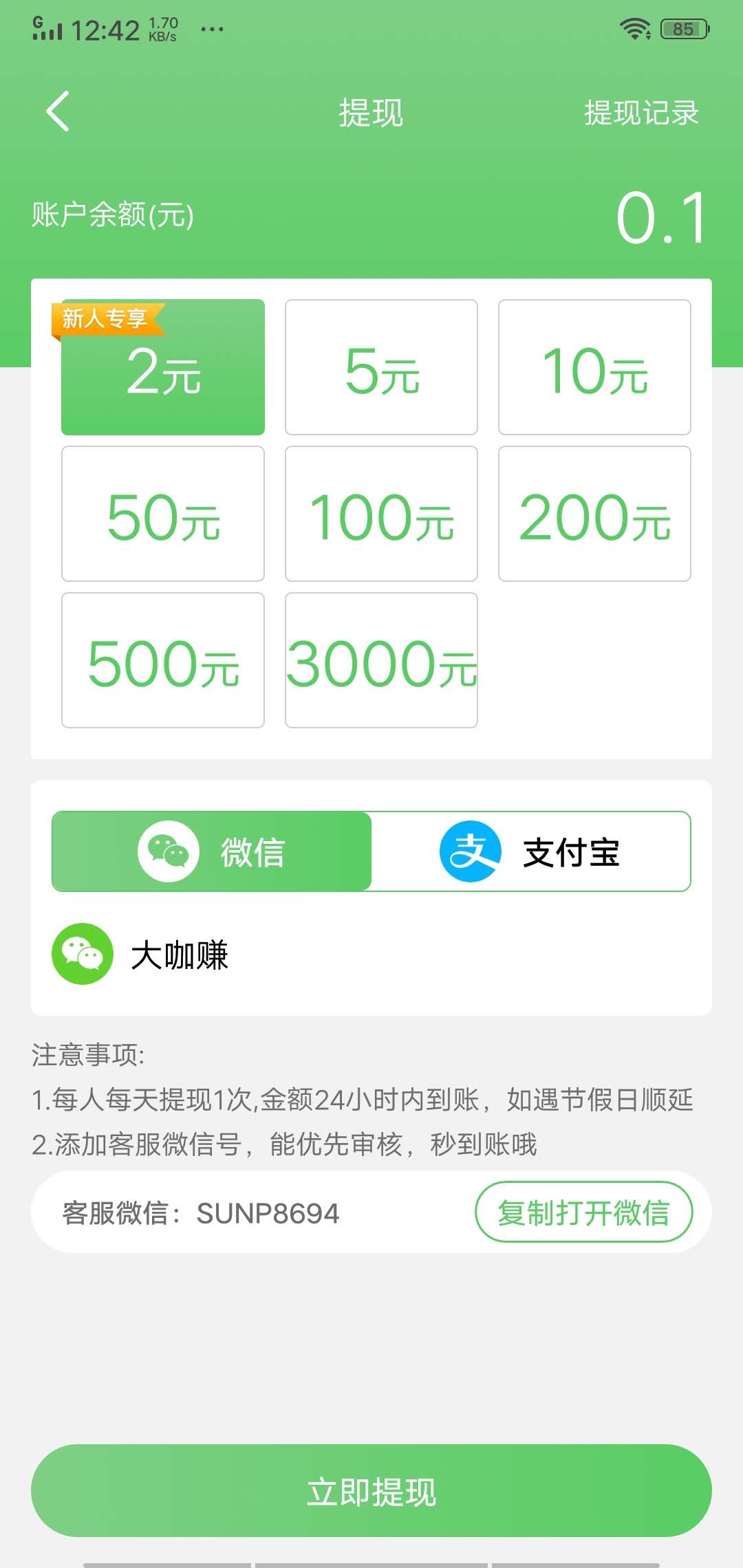Screen dimensions: 743x1568
Task: Select the 5元 withdrawal amount
Action: [381, 367]
